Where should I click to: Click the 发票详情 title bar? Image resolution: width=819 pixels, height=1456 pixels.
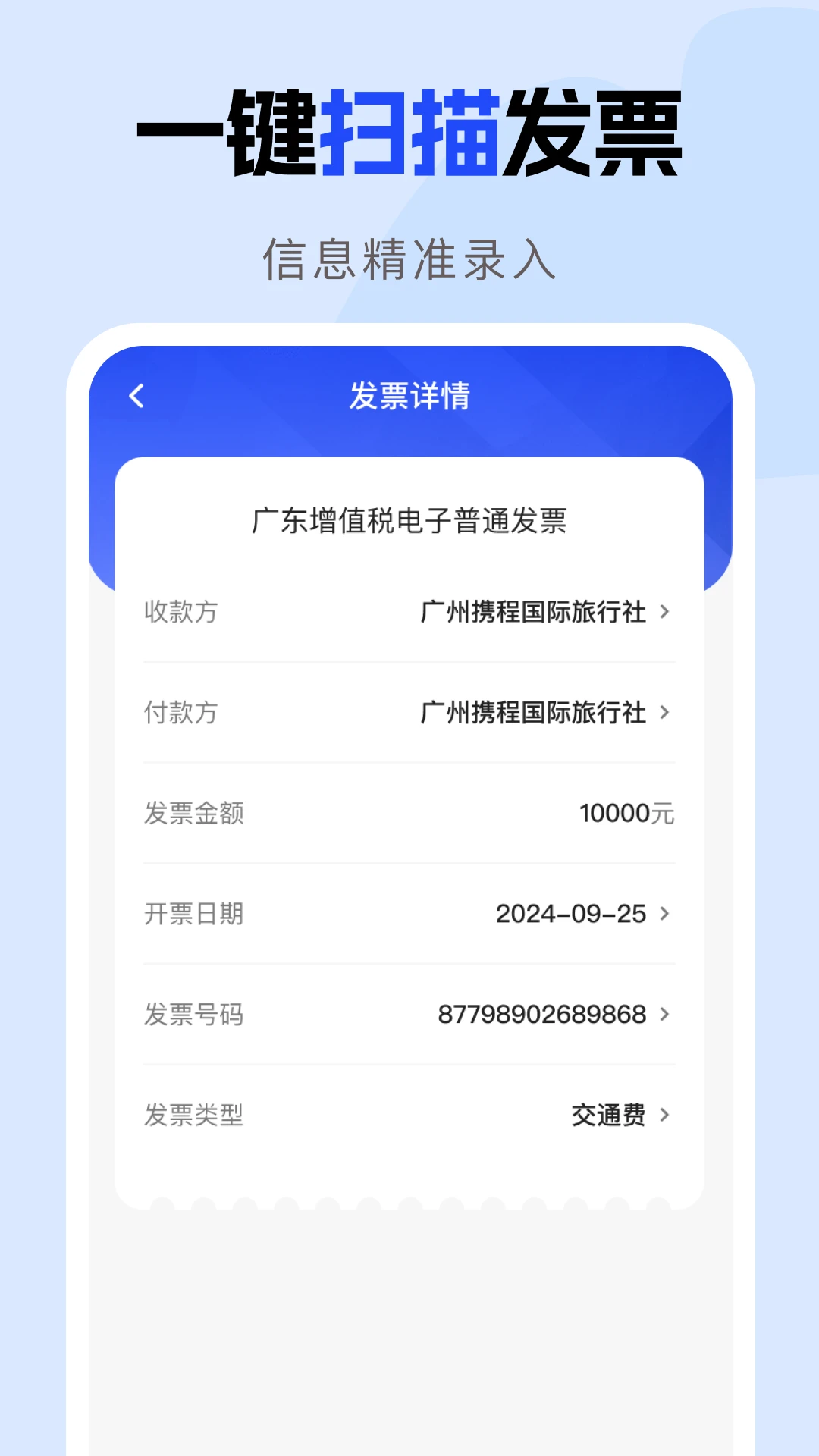coord(409,397)
